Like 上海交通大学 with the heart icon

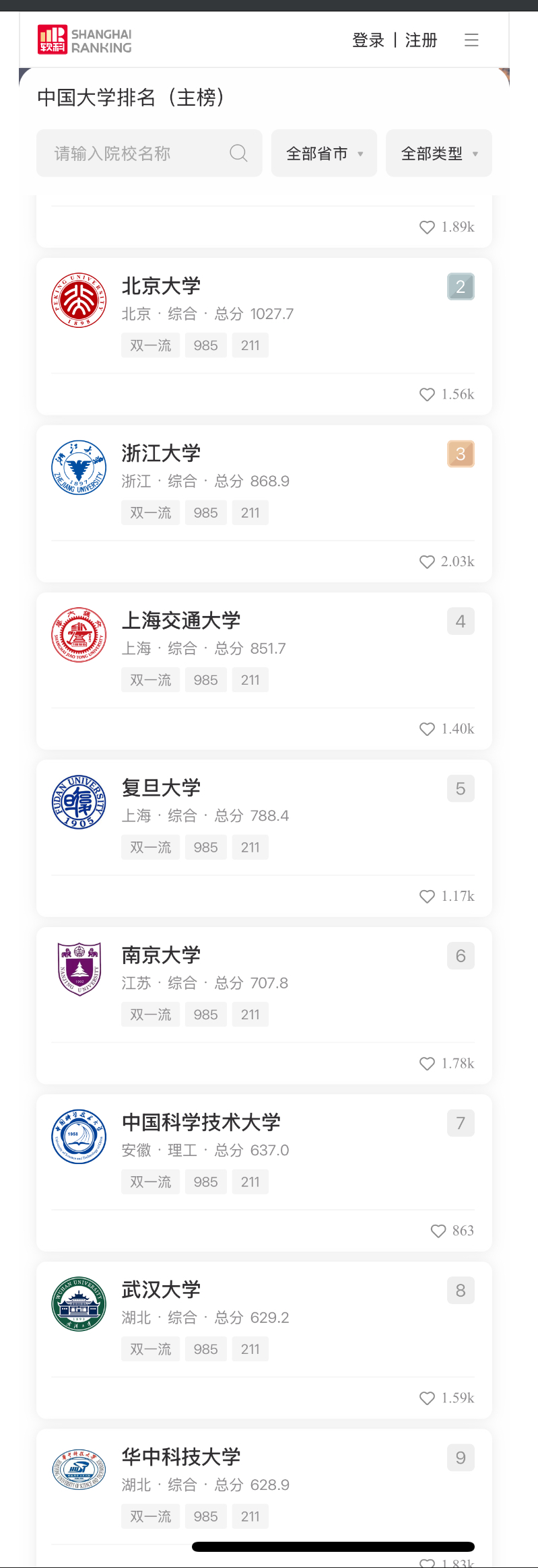point(427,729)
